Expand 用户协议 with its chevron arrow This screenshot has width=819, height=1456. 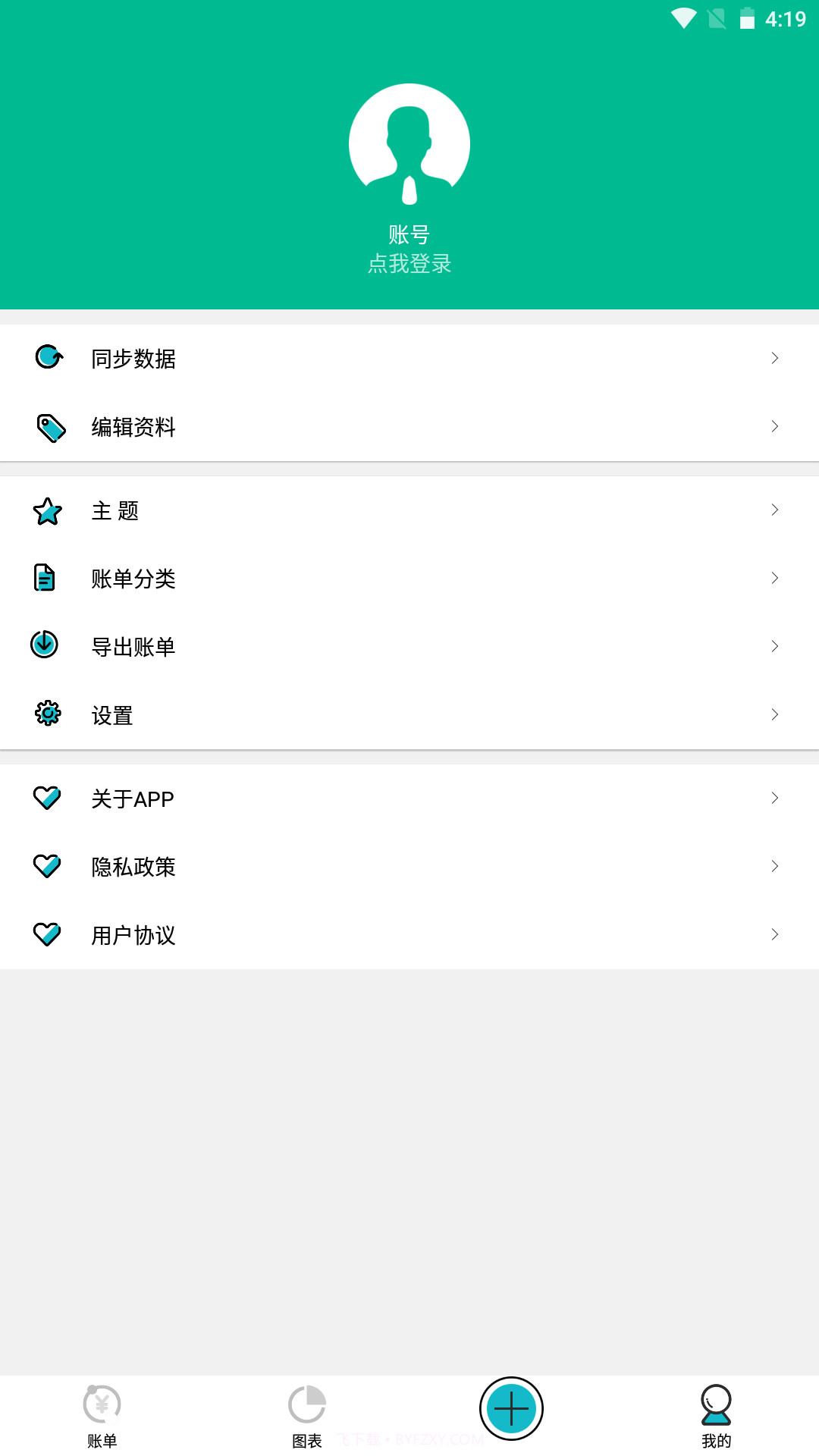coord(774,934)
